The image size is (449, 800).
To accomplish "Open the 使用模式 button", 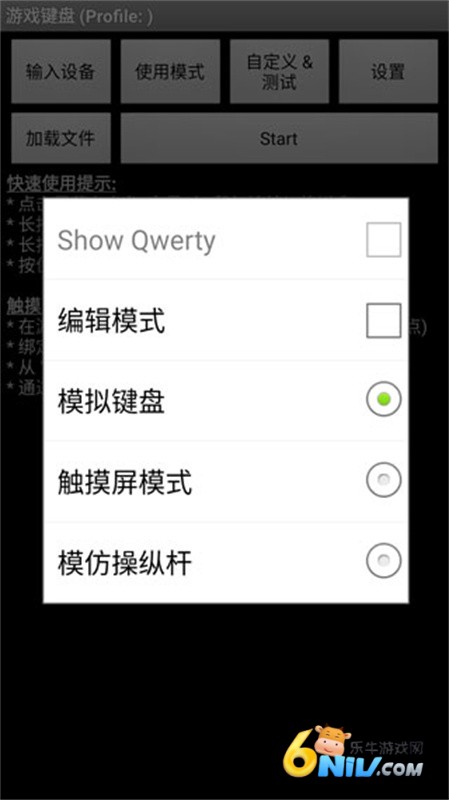I will pos(170,71).
